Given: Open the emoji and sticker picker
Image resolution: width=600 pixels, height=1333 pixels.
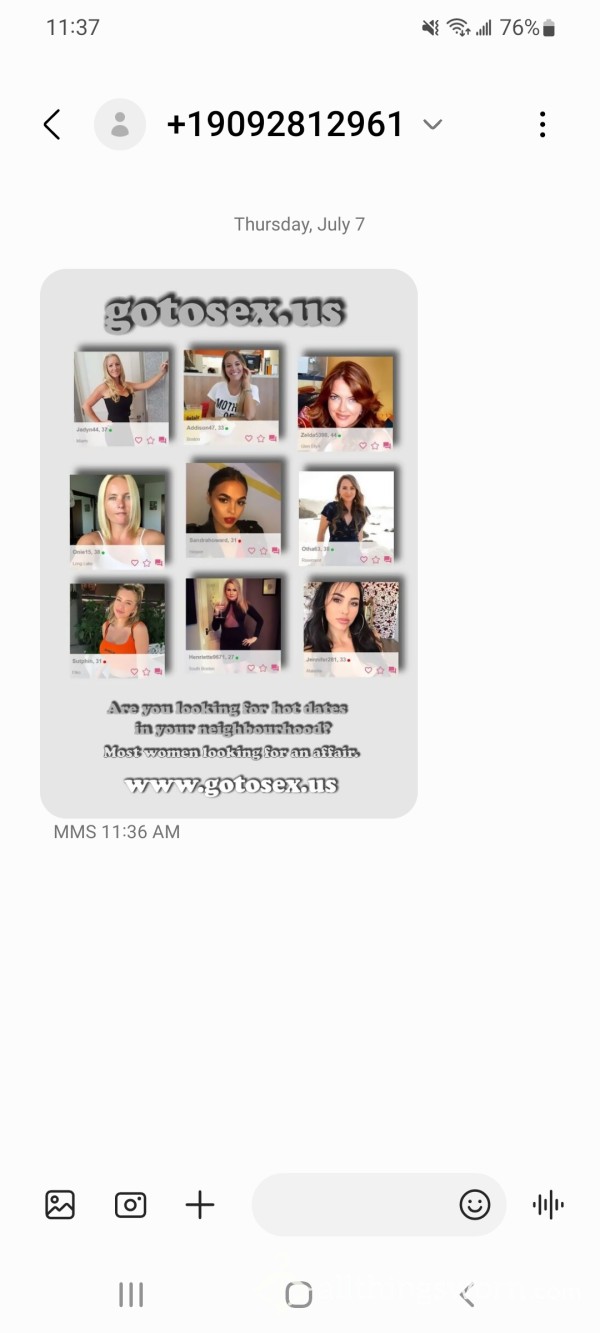Looking at the screenshot, I should tap(475, 1205).
